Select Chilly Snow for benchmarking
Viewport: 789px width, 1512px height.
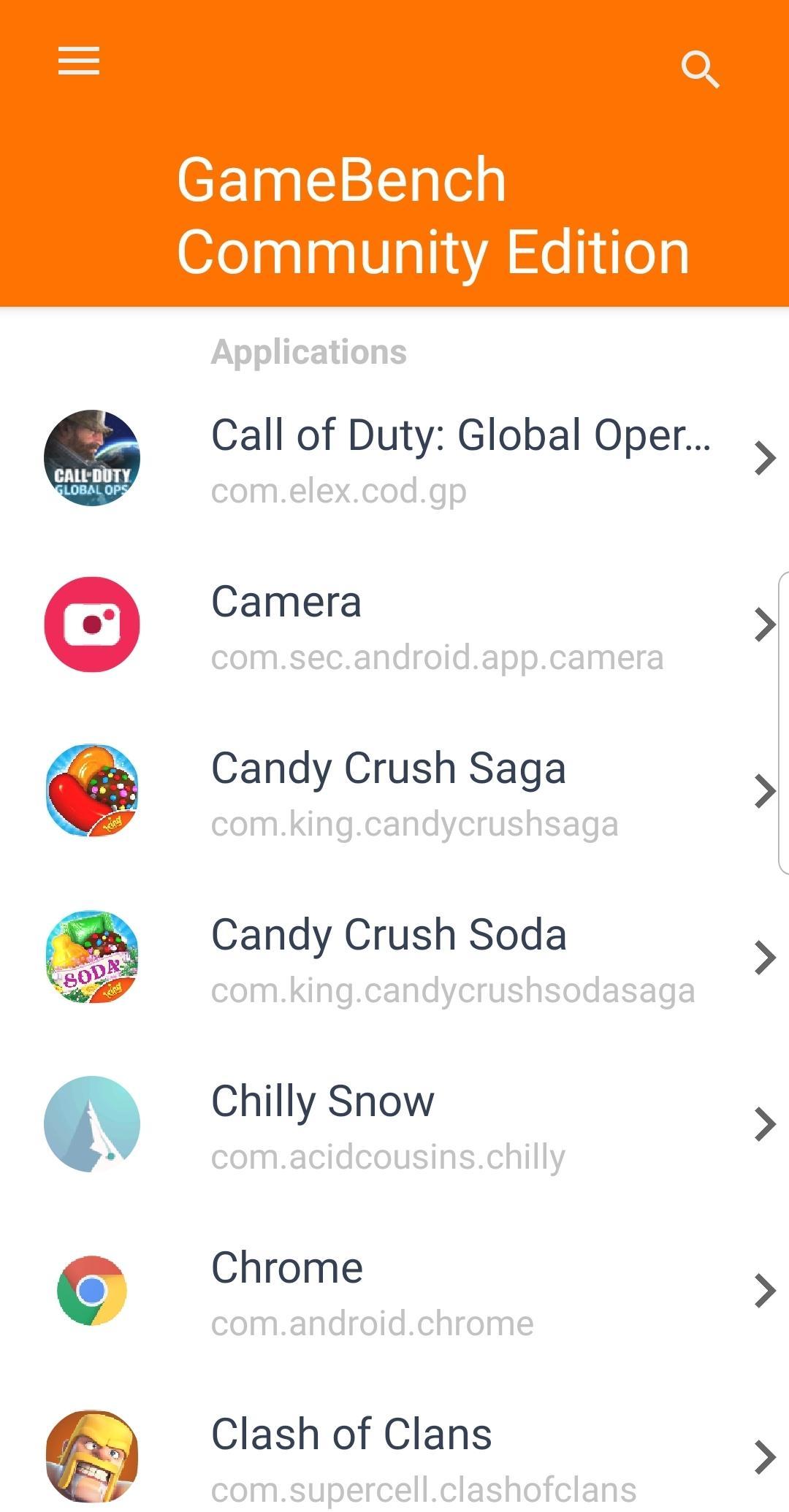[394, 1125]
